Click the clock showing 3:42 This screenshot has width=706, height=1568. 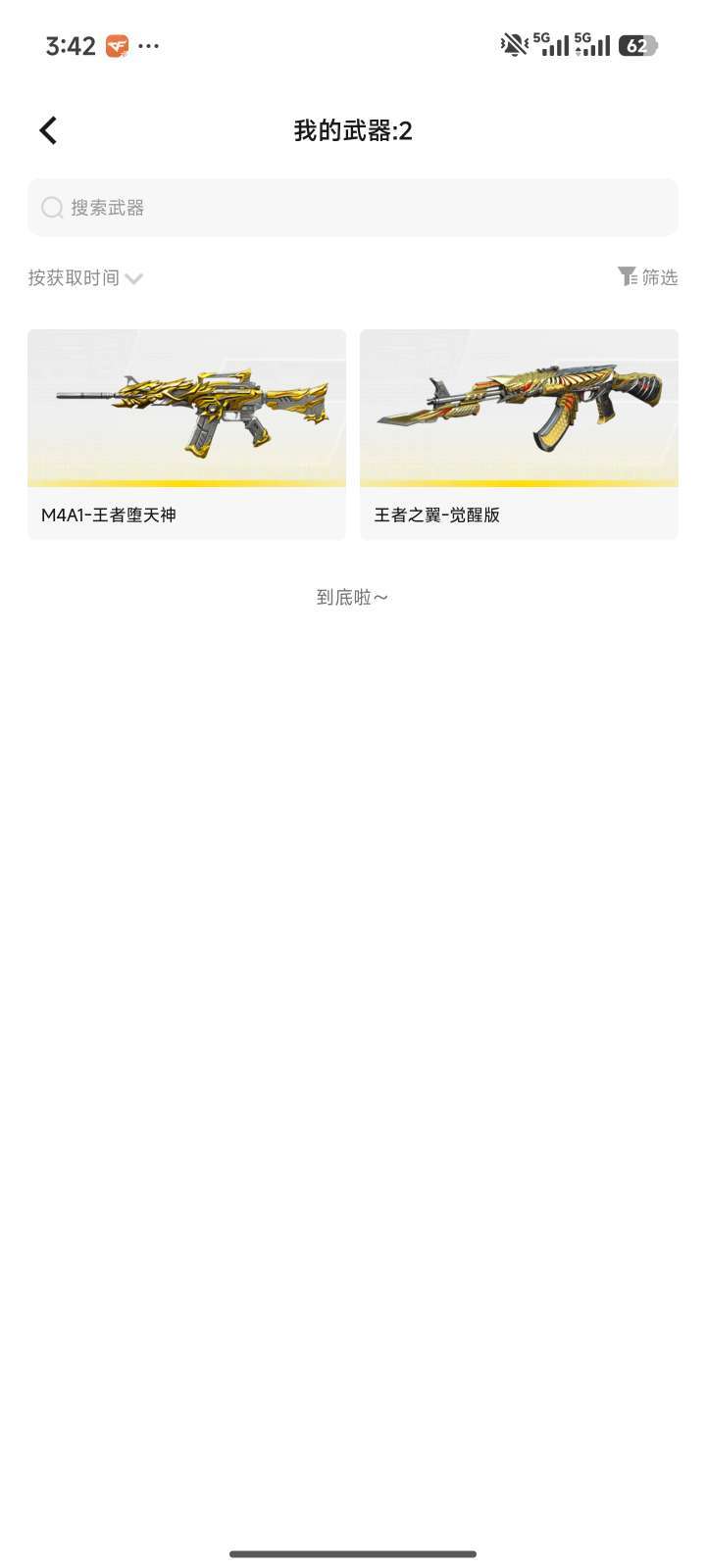[70, 45]
